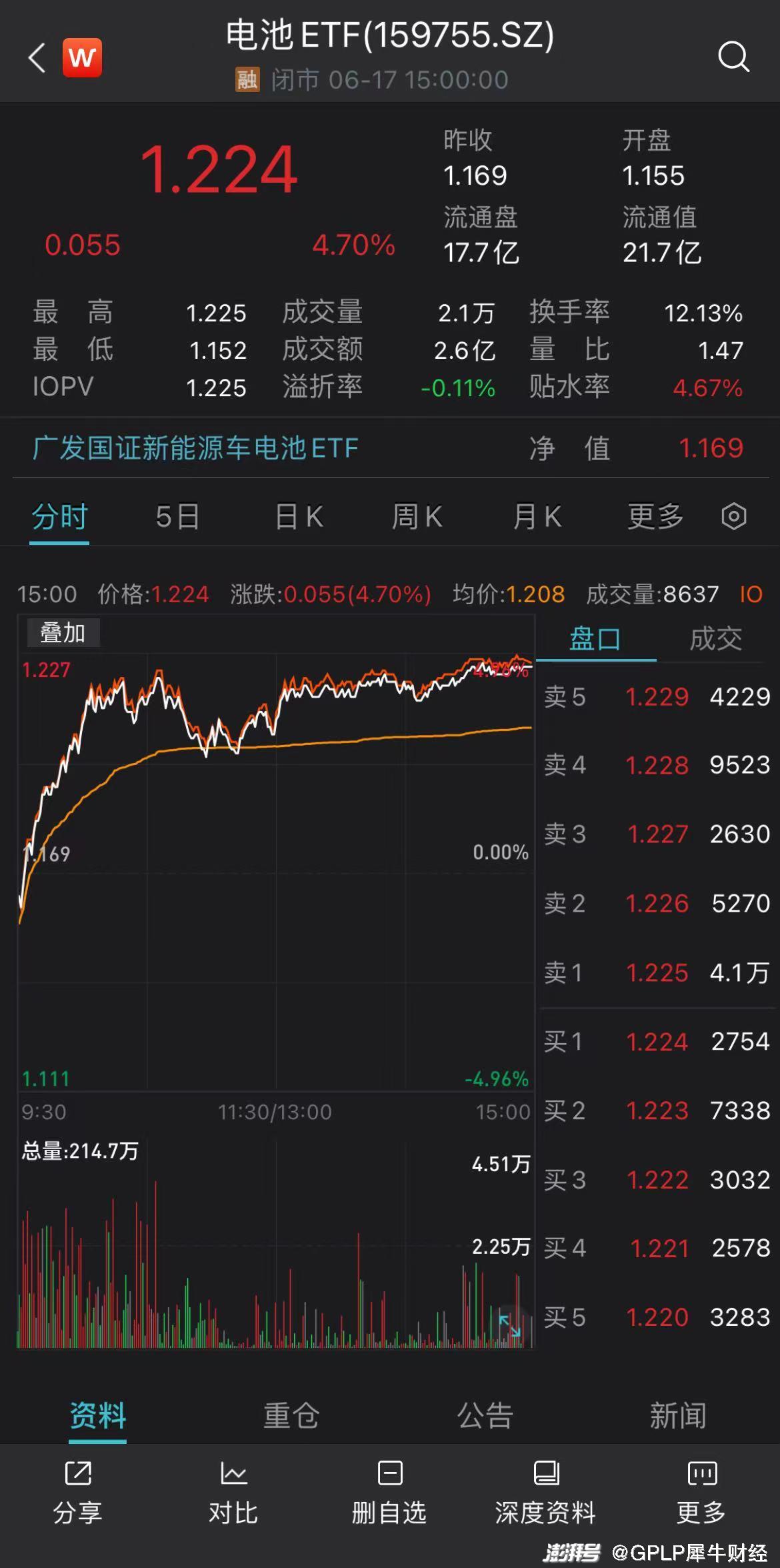Viewport: 780px width, 1568px height.
Task: Select the 月K chart tab
Action: (537, 517)
